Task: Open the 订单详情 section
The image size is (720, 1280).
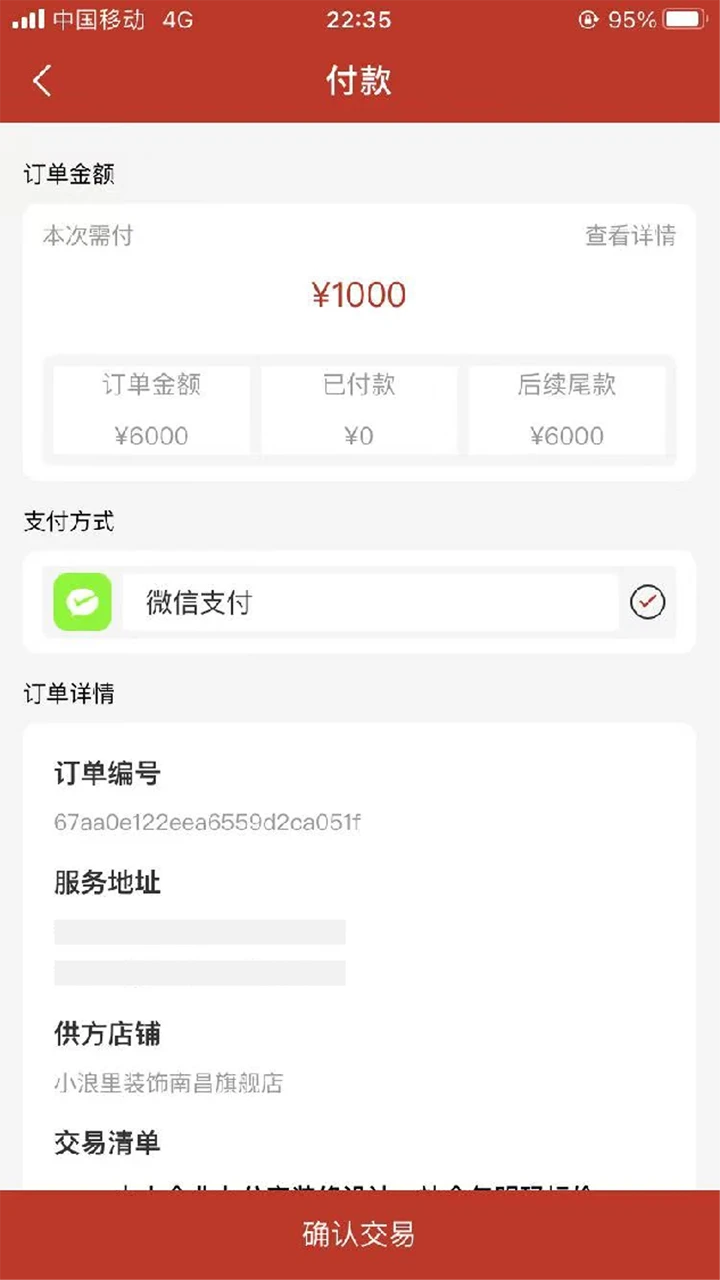Action: [x=69, y=693]
